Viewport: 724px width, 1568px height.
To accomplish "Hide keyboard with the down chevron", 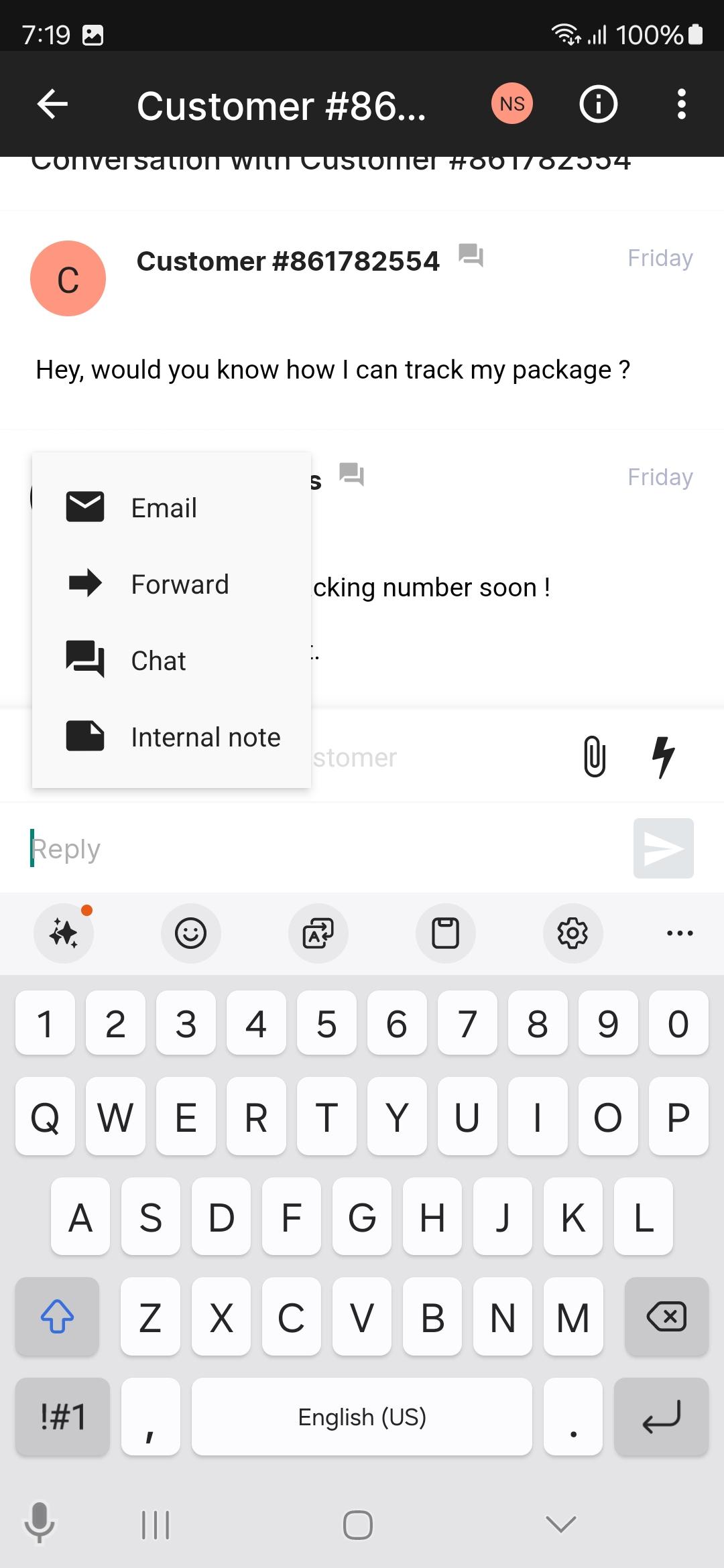I will (561, 1524).
